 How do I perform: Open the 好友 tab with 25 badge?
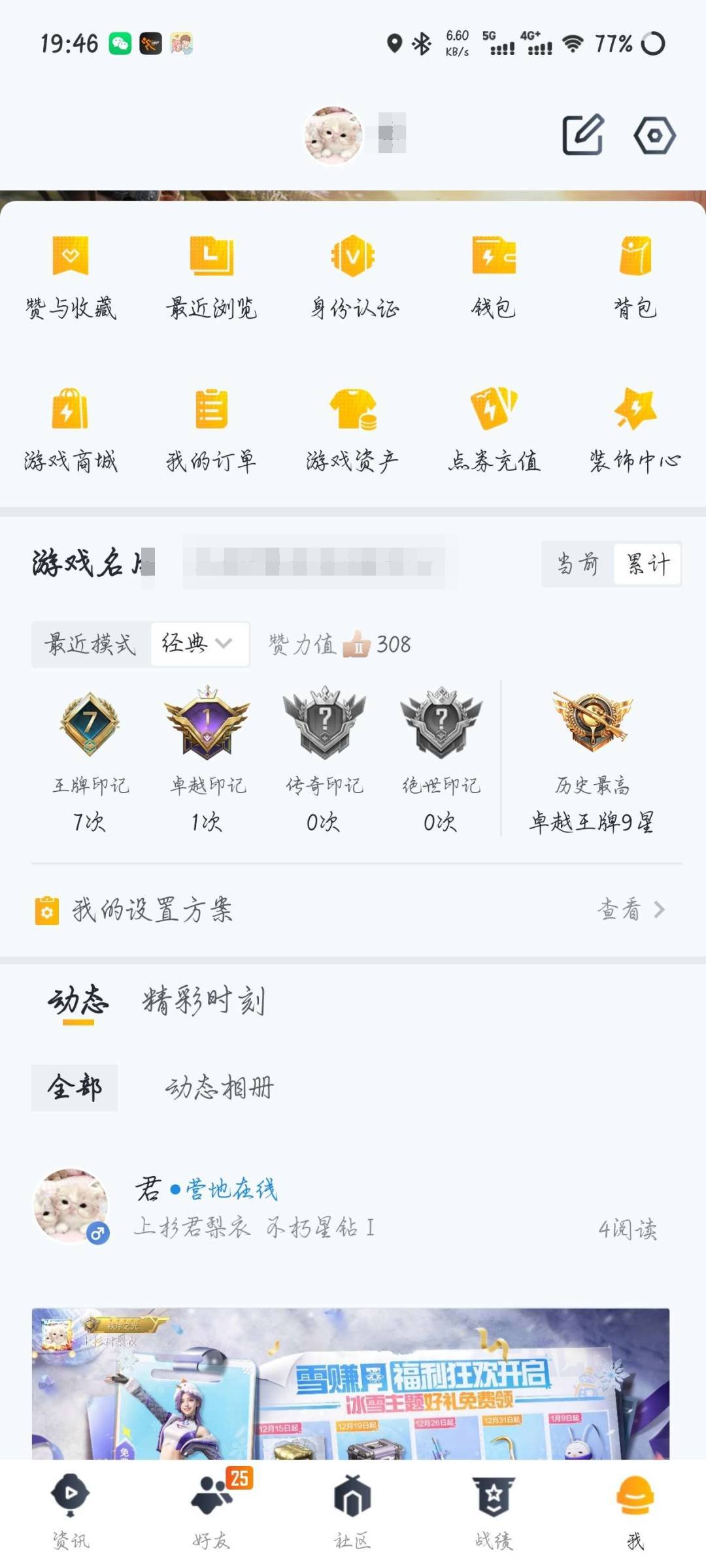click(x=212, y=1505)
